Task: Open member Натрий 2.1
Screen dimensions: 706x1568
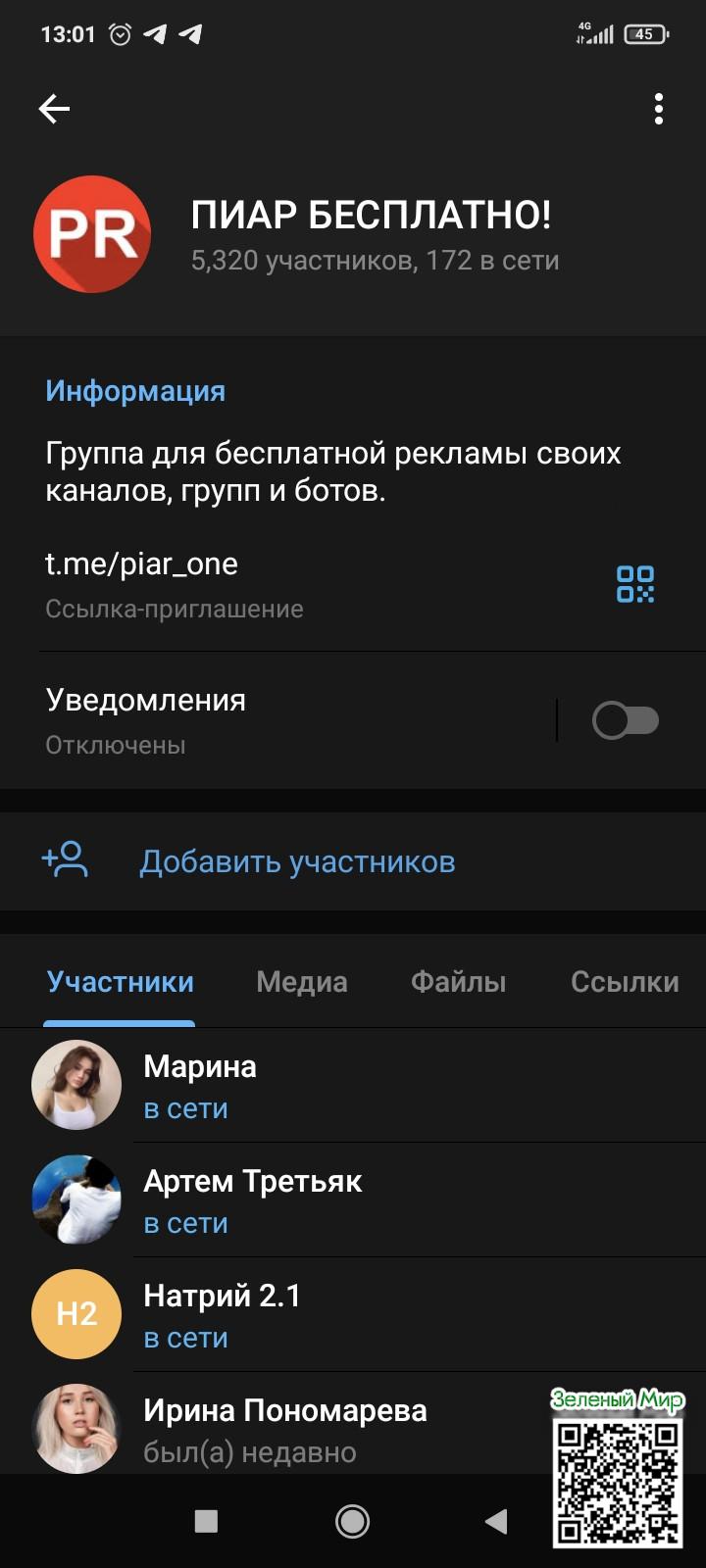Action: point(222,1314)
